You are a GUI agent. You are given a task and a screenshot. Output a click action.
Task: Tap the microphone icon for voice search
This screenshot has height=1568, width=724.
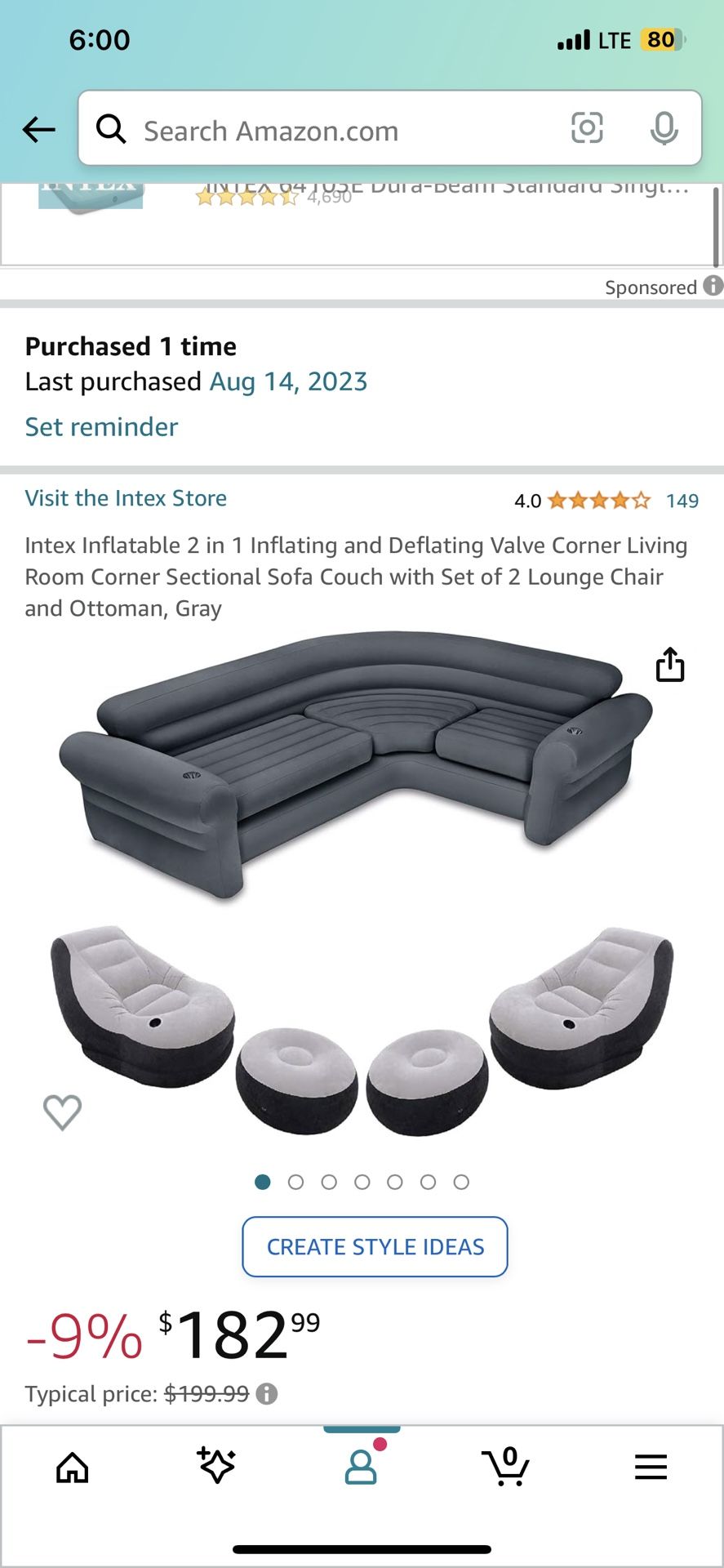pos(664,129)
